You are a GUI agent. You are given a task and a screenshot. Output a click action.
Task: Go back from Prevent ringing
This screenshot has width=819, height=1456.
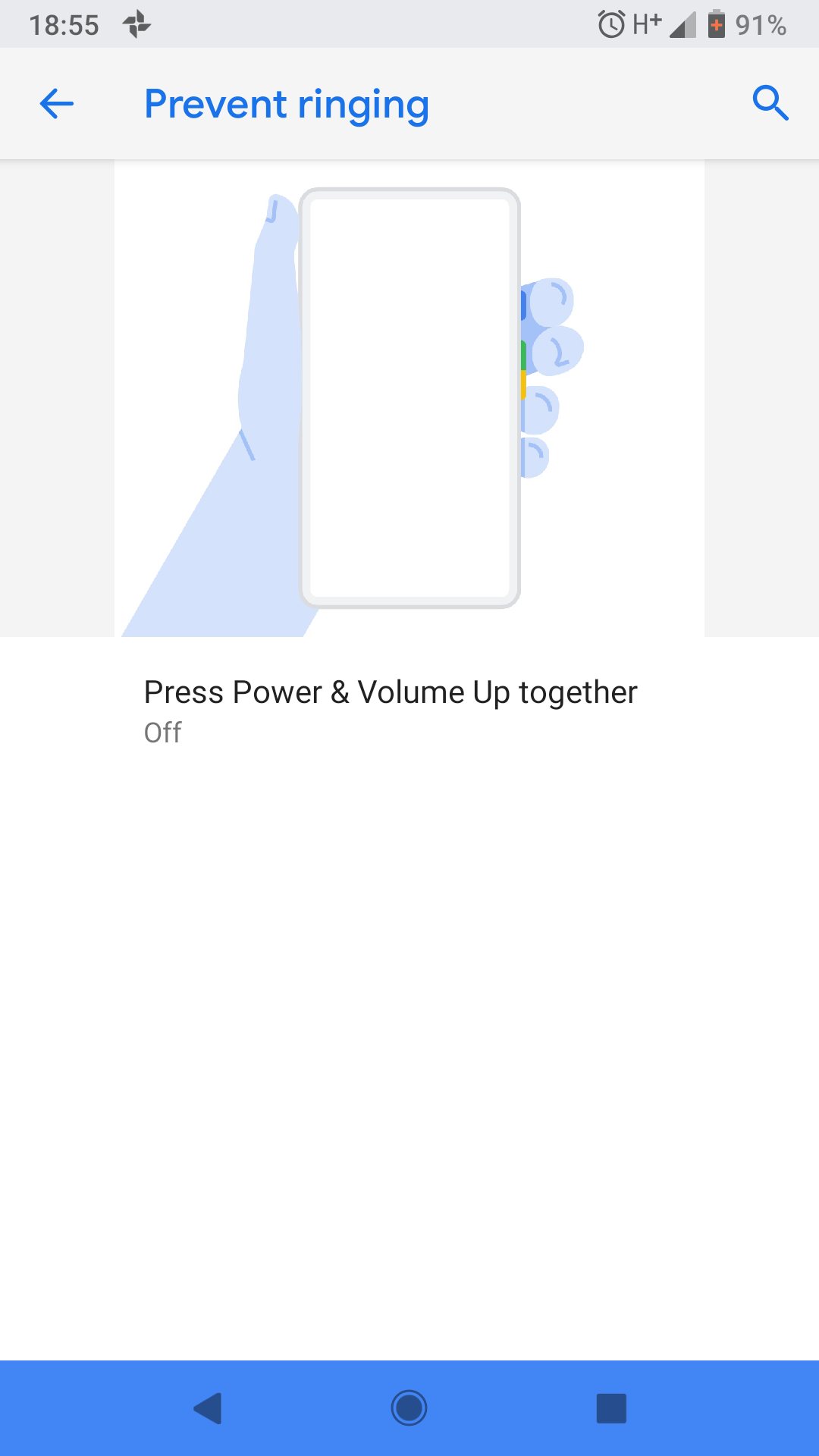[x=57, y=104]
